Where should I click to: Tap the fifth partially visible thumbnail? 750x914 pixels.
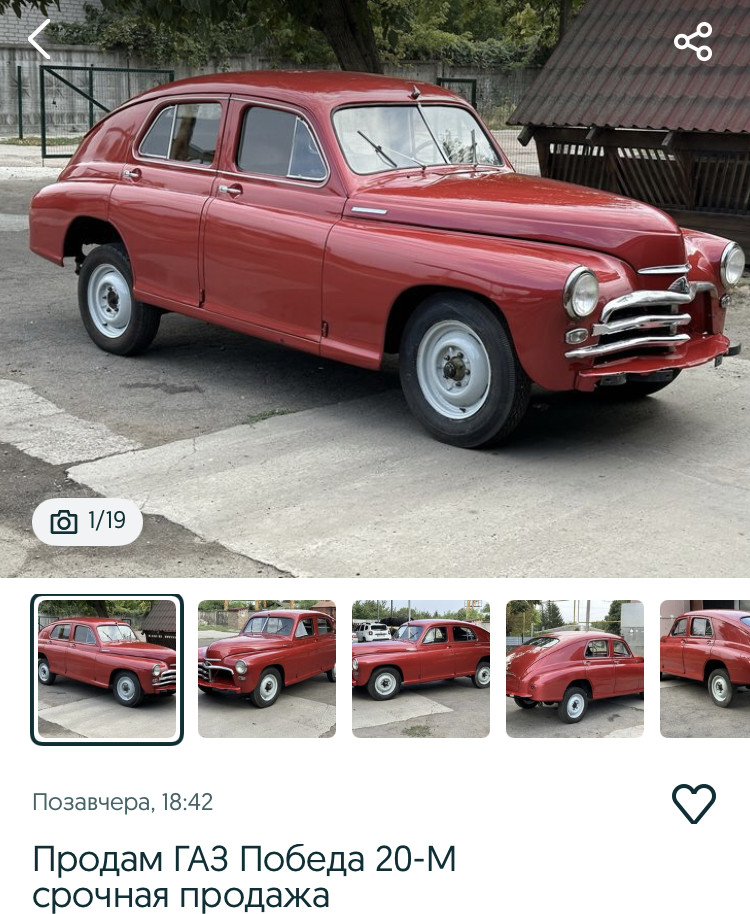point(706,669)
